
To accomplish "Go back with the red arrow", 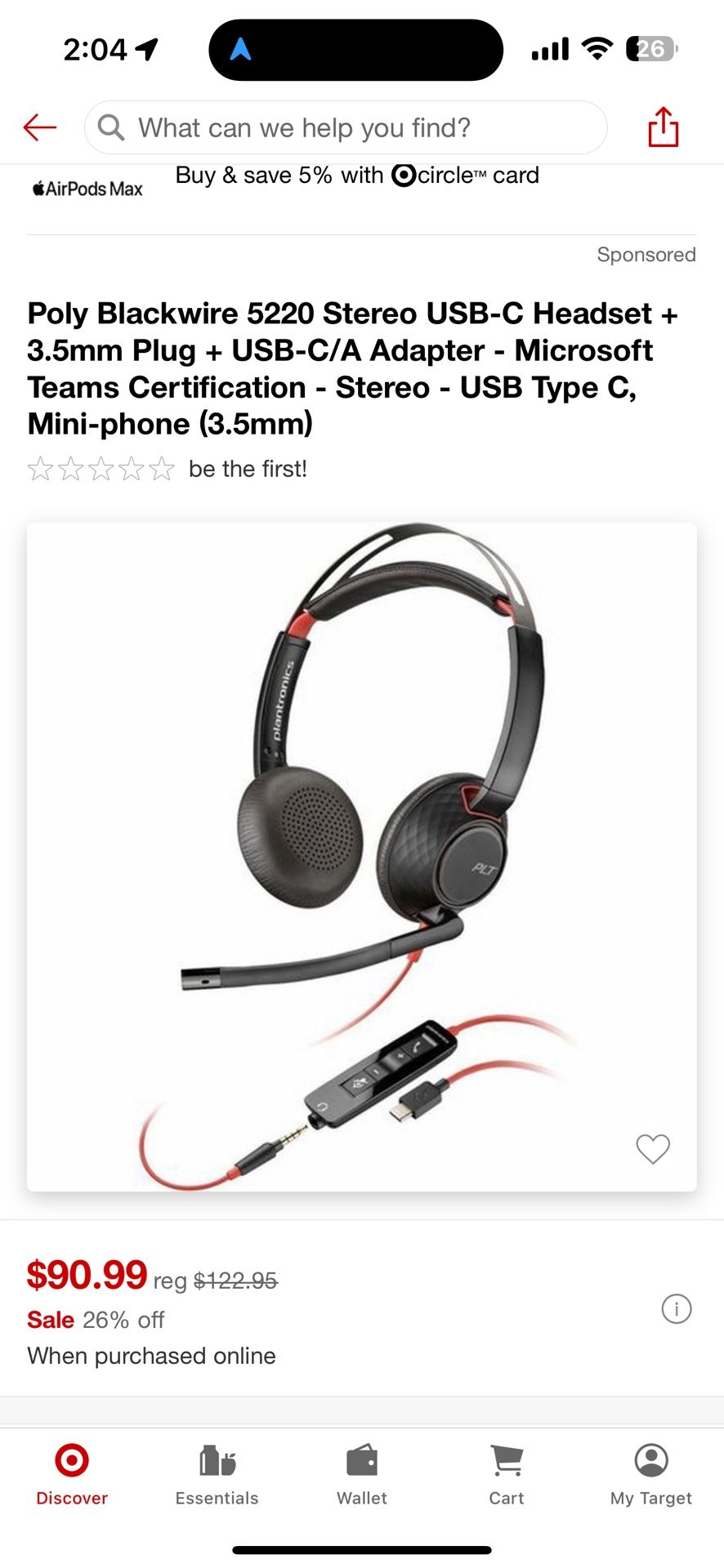I will tap(39, 127).
